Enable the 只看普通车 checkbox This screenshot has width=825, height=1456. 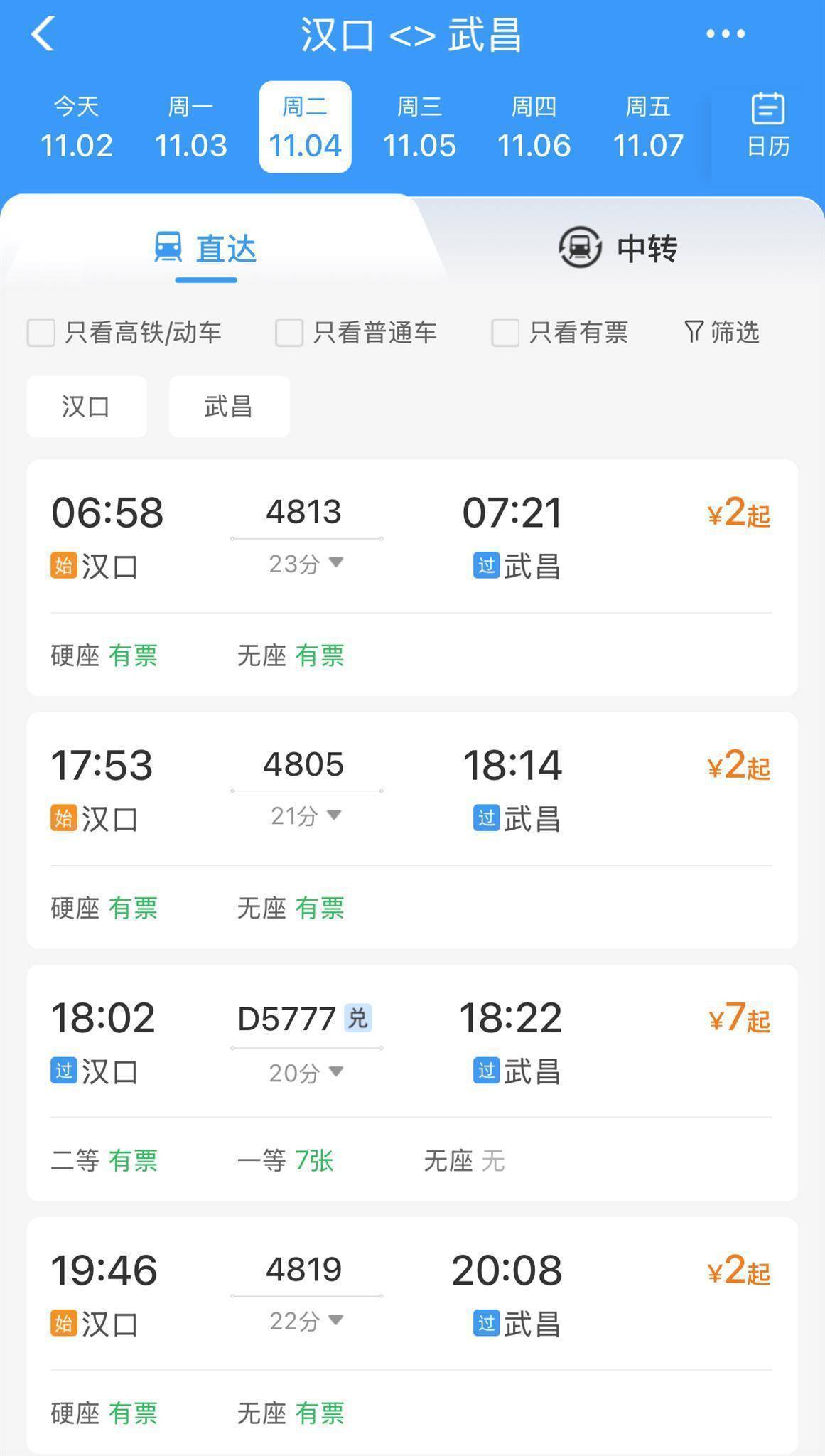tap(289, 331)
